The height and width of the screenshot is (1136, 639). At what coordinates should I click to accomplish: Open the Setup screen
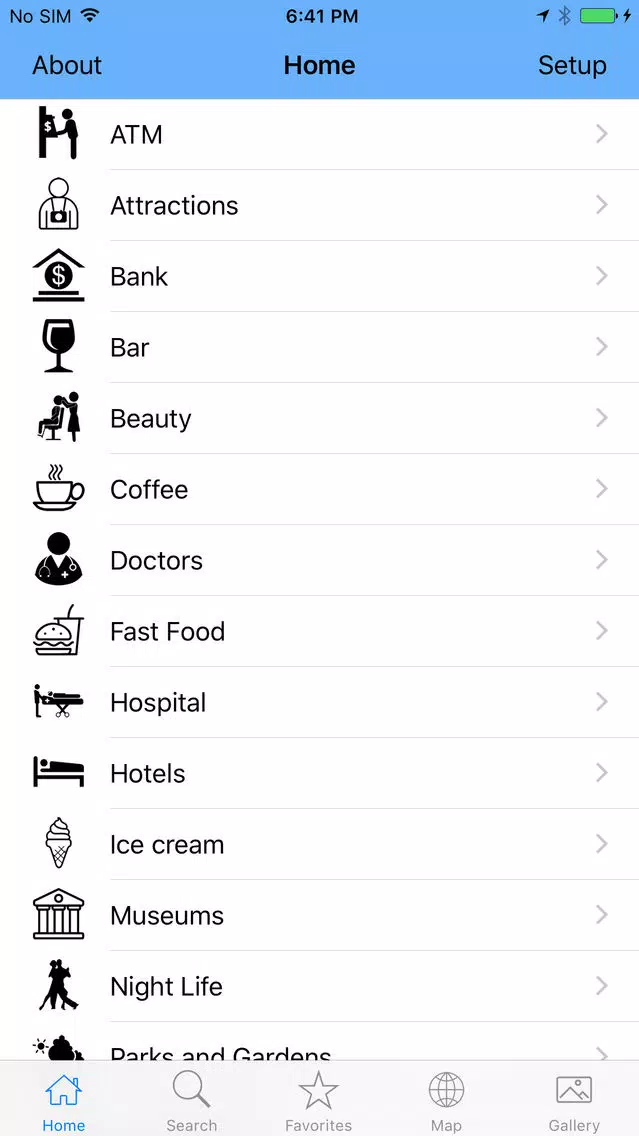(572, 66)
